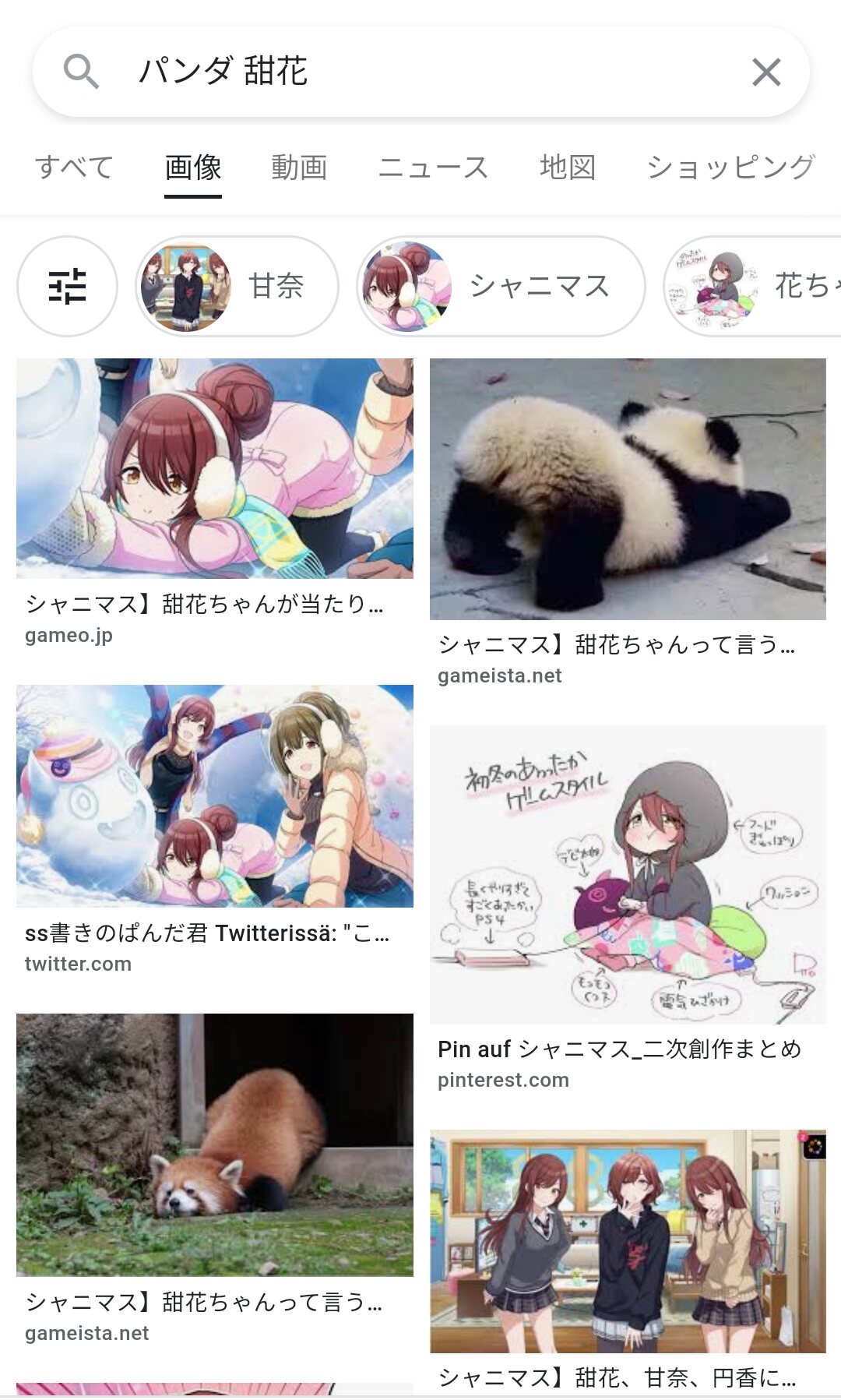Open the red panda photo result
This screenshot has width=841, height=1400.
215,1144
